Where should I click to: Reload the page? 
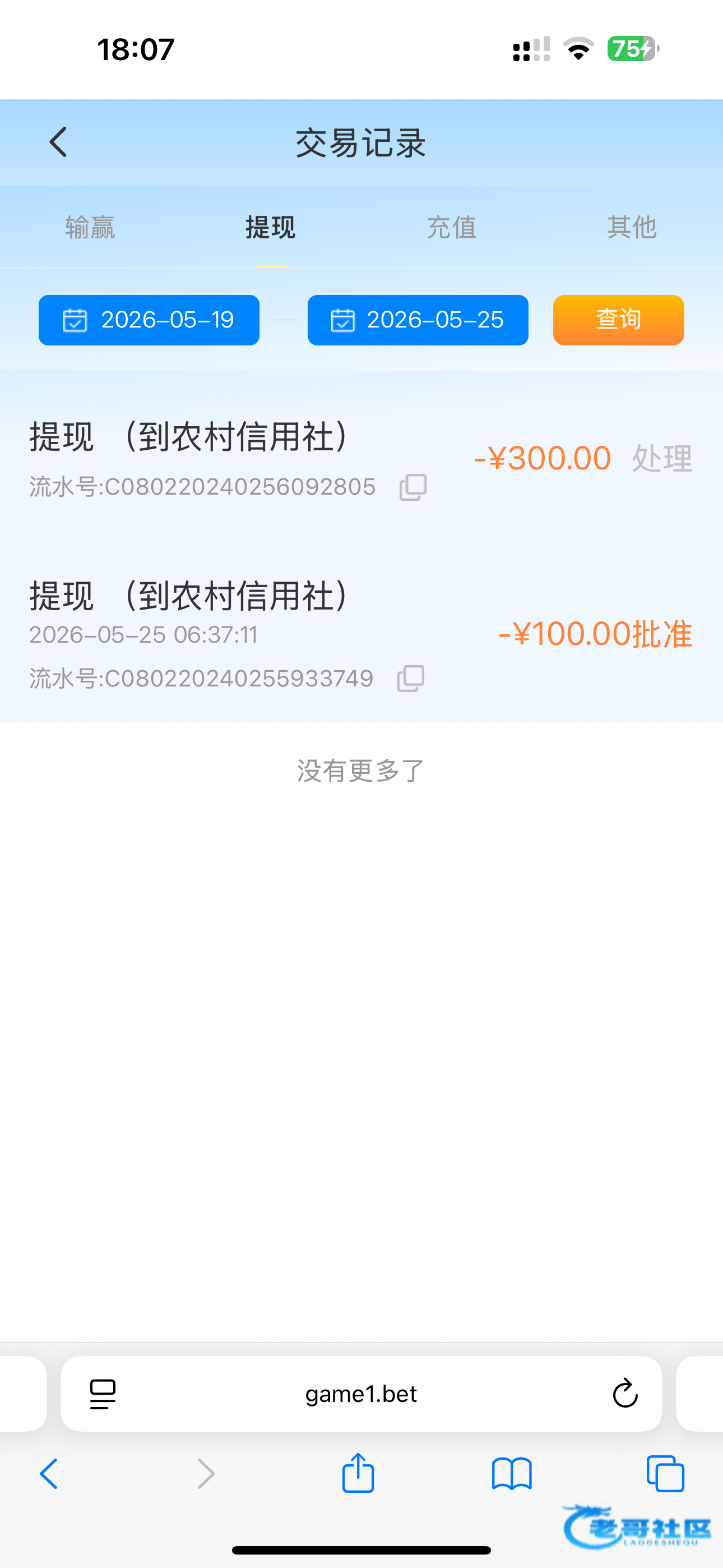click(x=625, y=1394)
